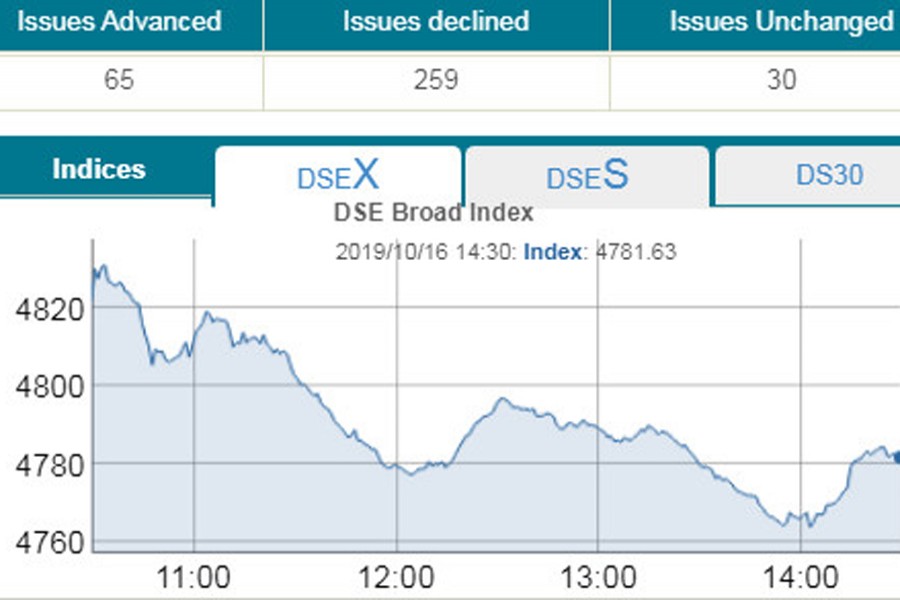The image size is (900, 600).
Task: Select the DSEX index tab
Action: coord(338,176)
